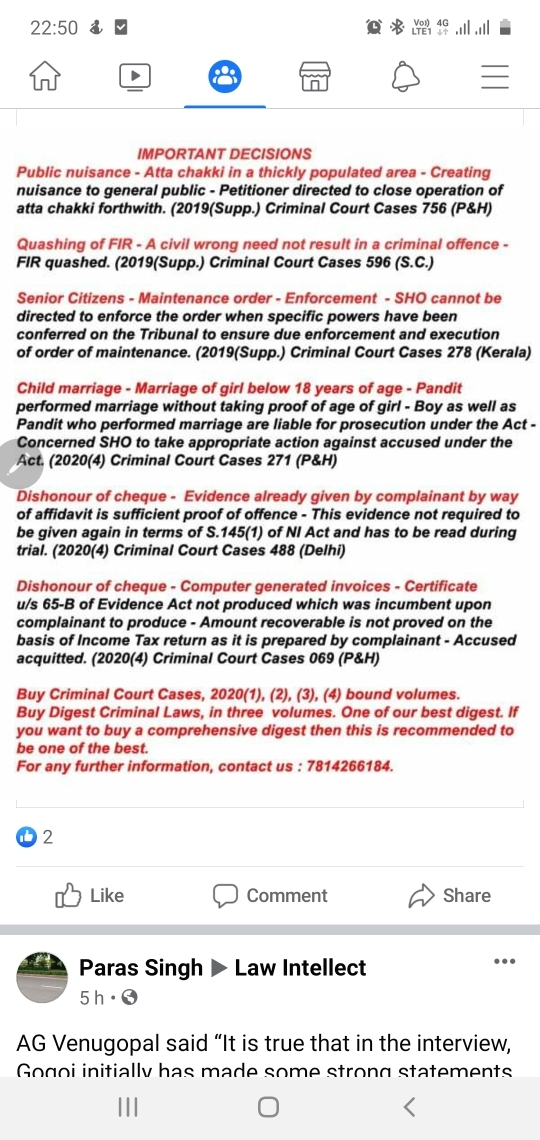Open the Groups tab

(225, 76)
